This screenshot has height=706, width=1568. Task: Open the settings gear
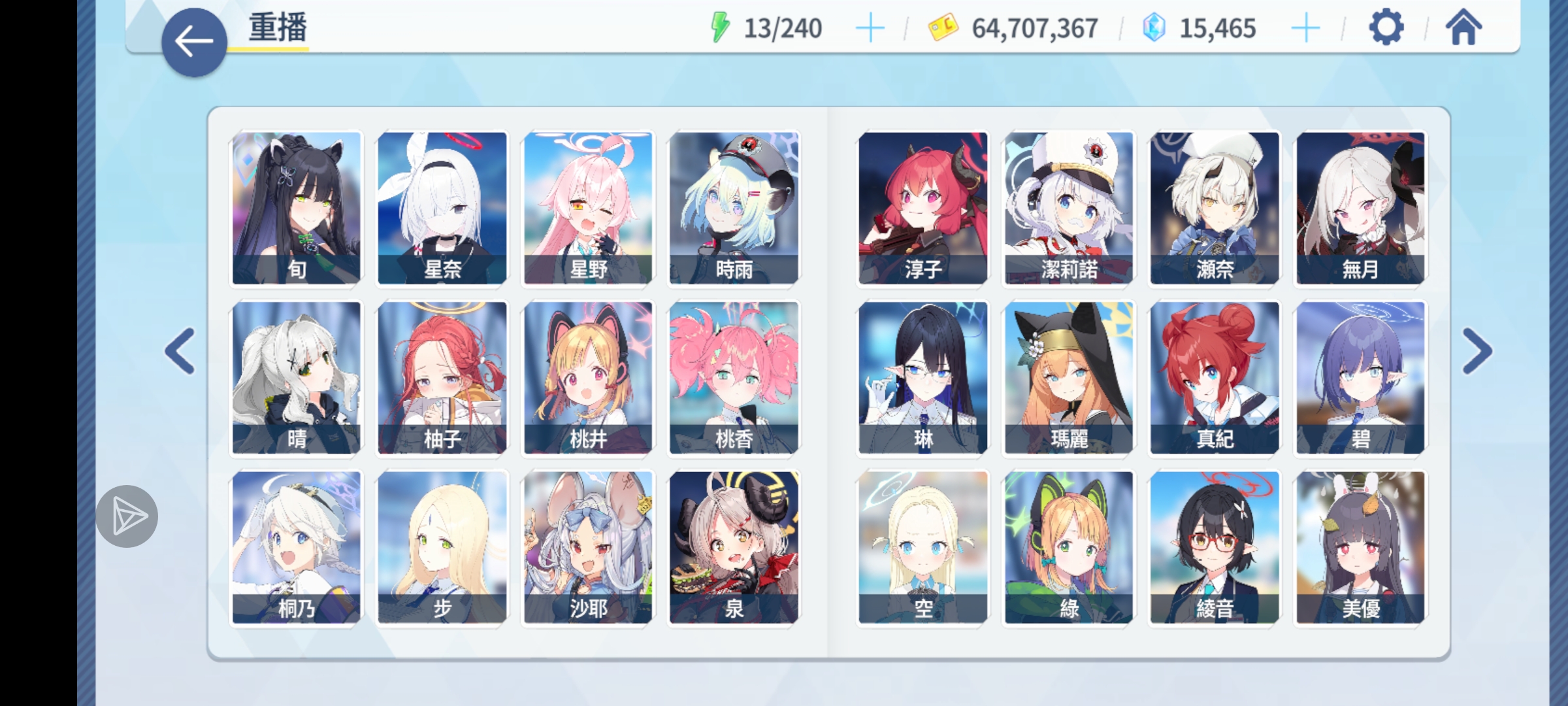(x=1385, y=28)
